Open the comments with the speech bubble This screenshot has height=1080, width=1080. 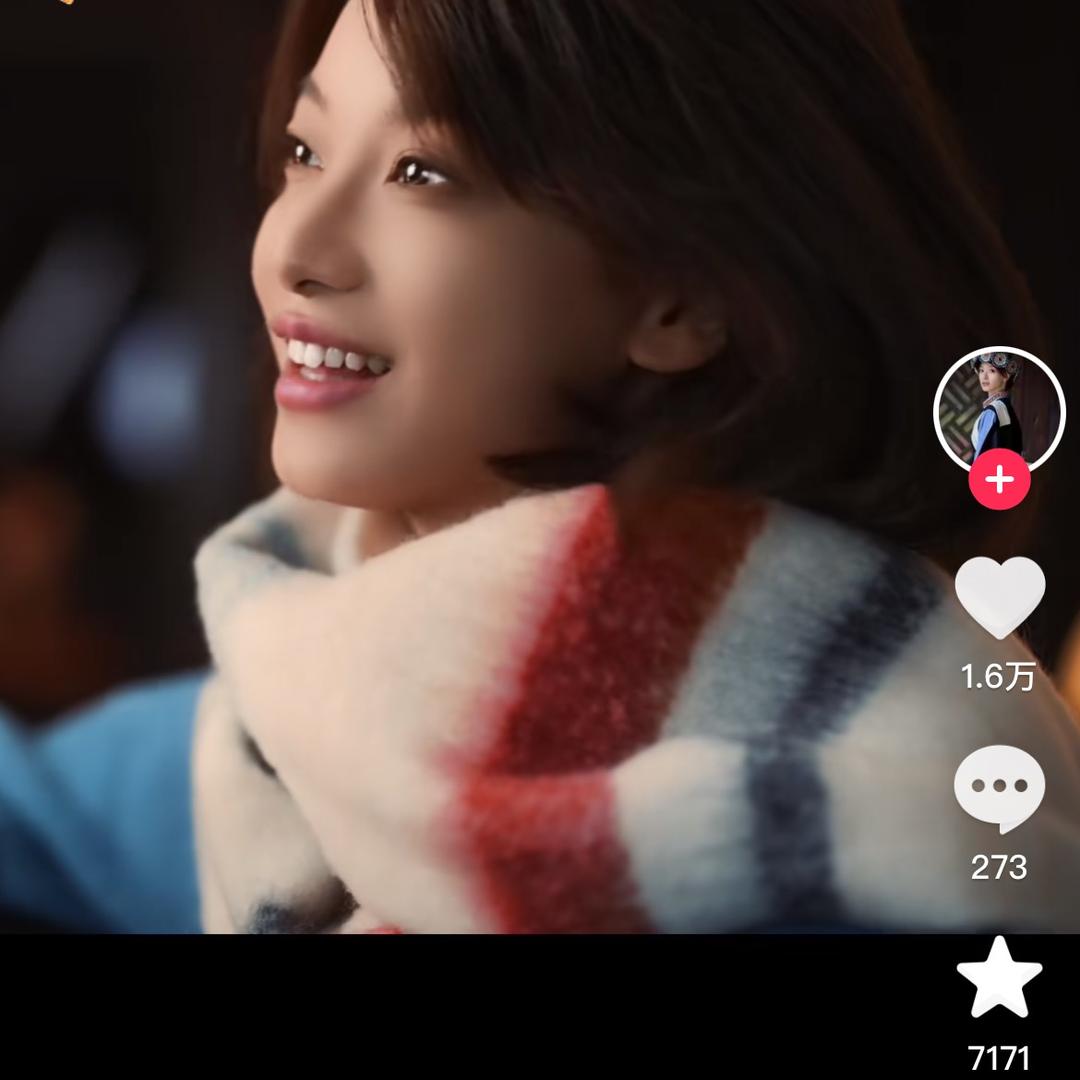(x=999, y=787)
